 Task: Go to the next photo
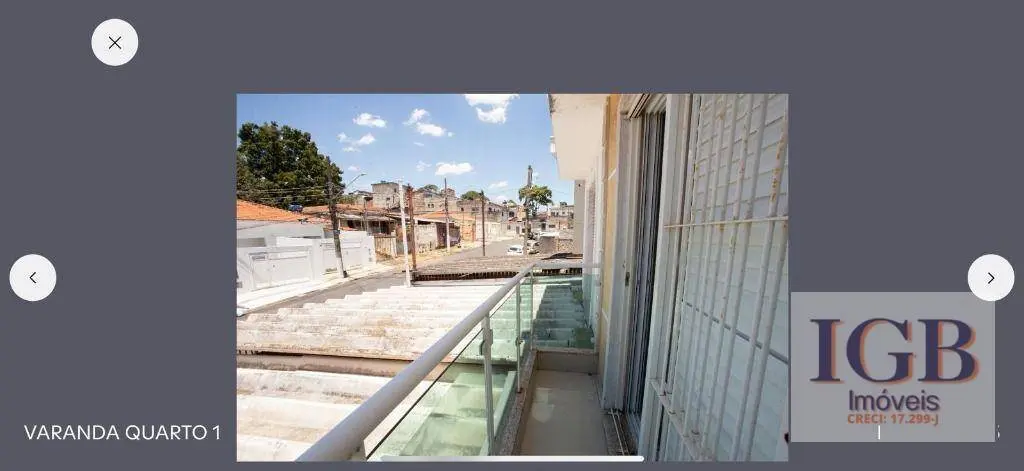990,278
